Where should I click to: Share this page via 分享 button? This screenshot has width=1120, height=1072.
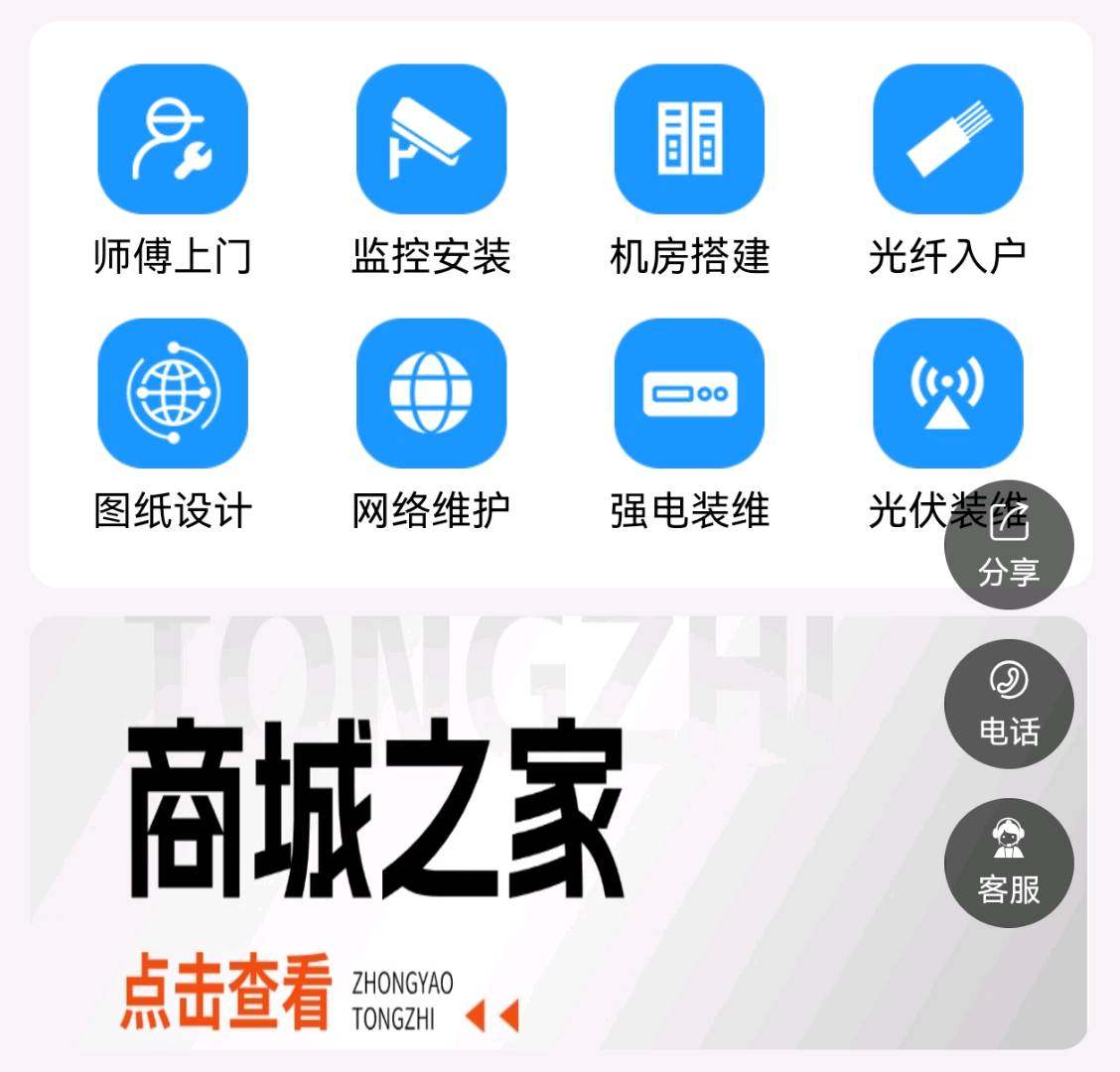click(1009, 546)
